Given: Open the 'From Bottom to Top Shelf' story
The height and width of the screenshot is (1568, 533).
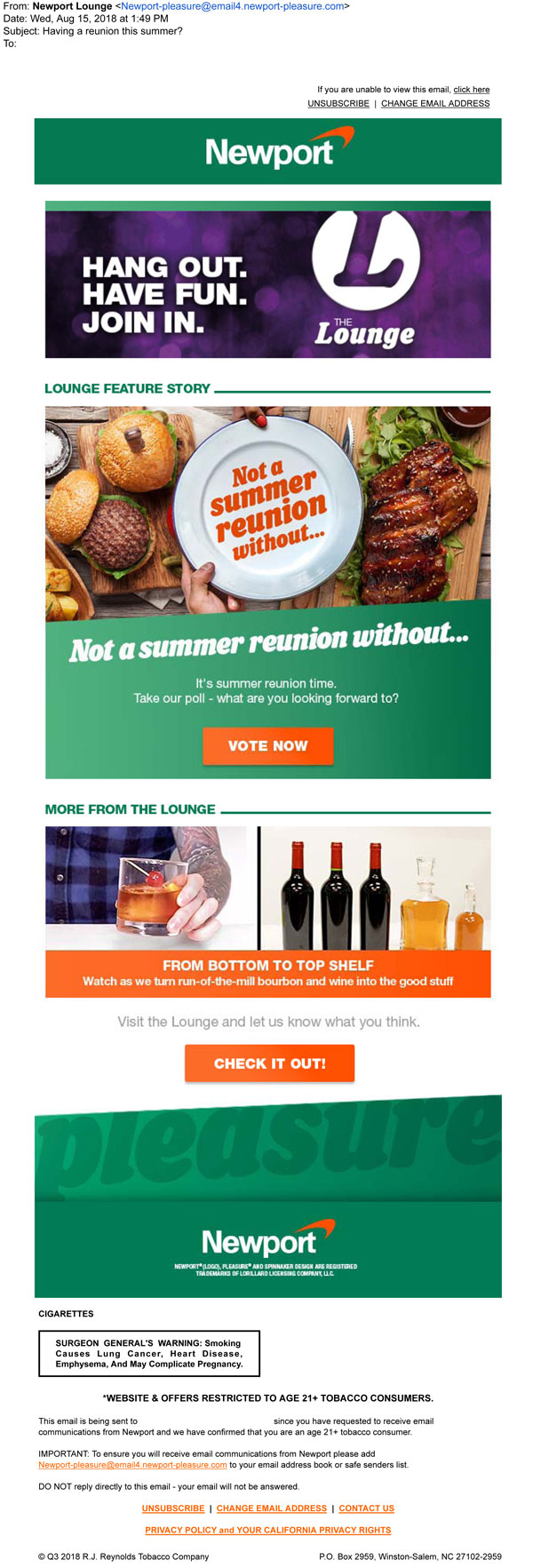Looking at the screenshot, I should tap(267, 974).
